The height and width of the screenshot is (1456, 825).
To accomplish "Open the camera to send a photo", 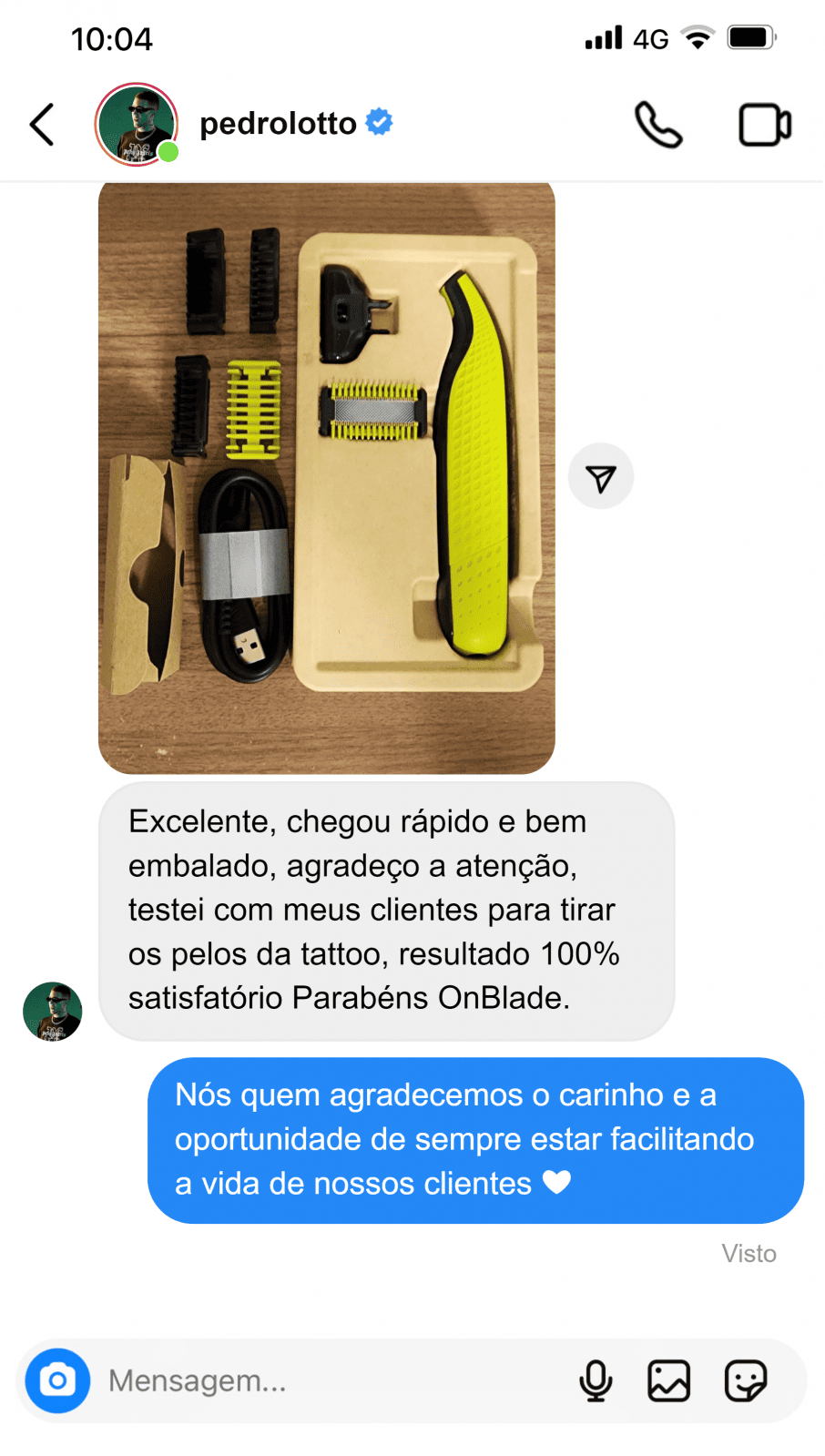I will [x=56, y=1381].
